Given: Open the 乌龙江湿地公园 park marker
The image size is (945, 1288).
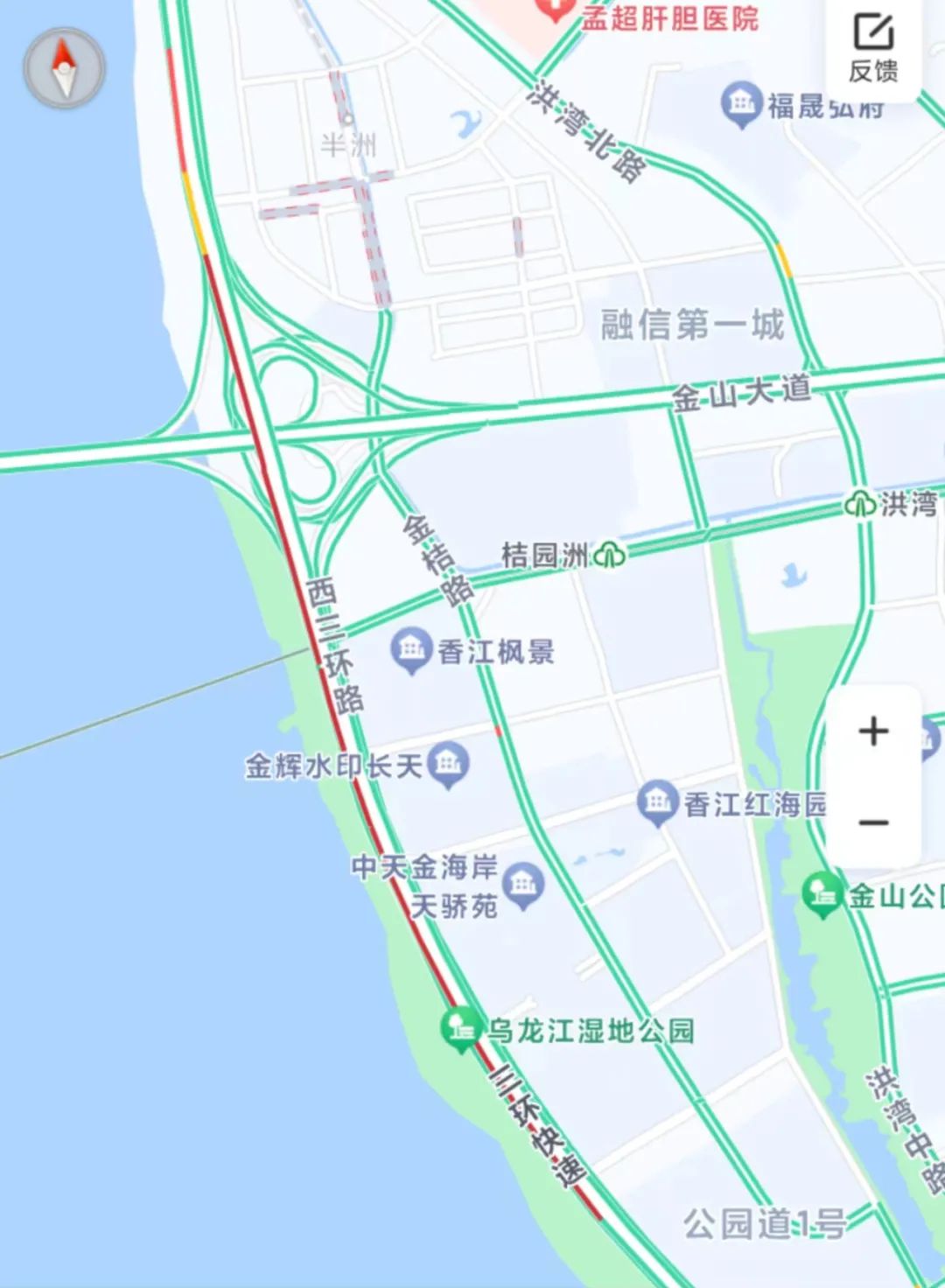Looking at the screenshot, I should coord(460,1029).
